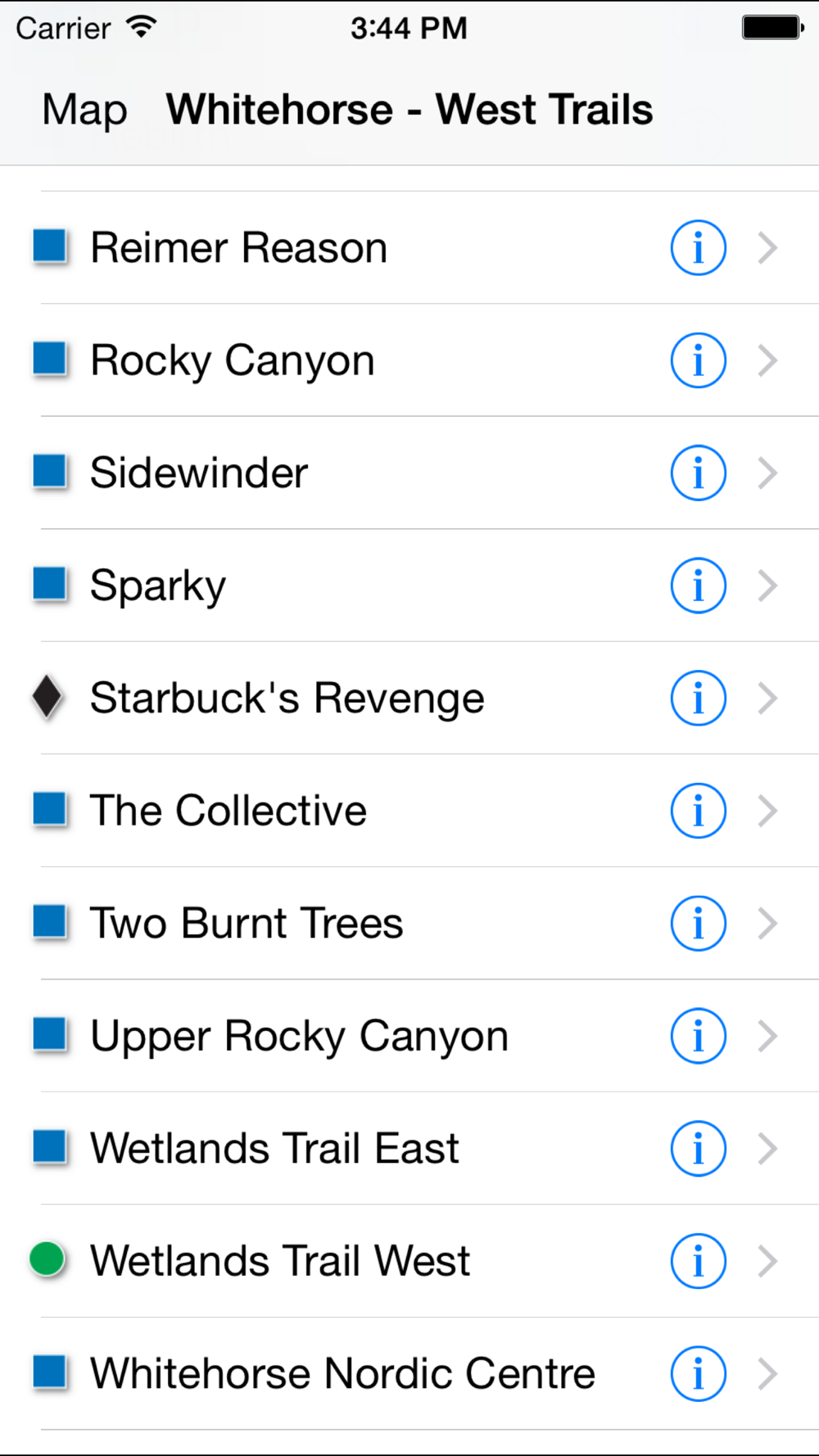Select the Rocky Canyon trail
819x1456 pixels.
409,360
